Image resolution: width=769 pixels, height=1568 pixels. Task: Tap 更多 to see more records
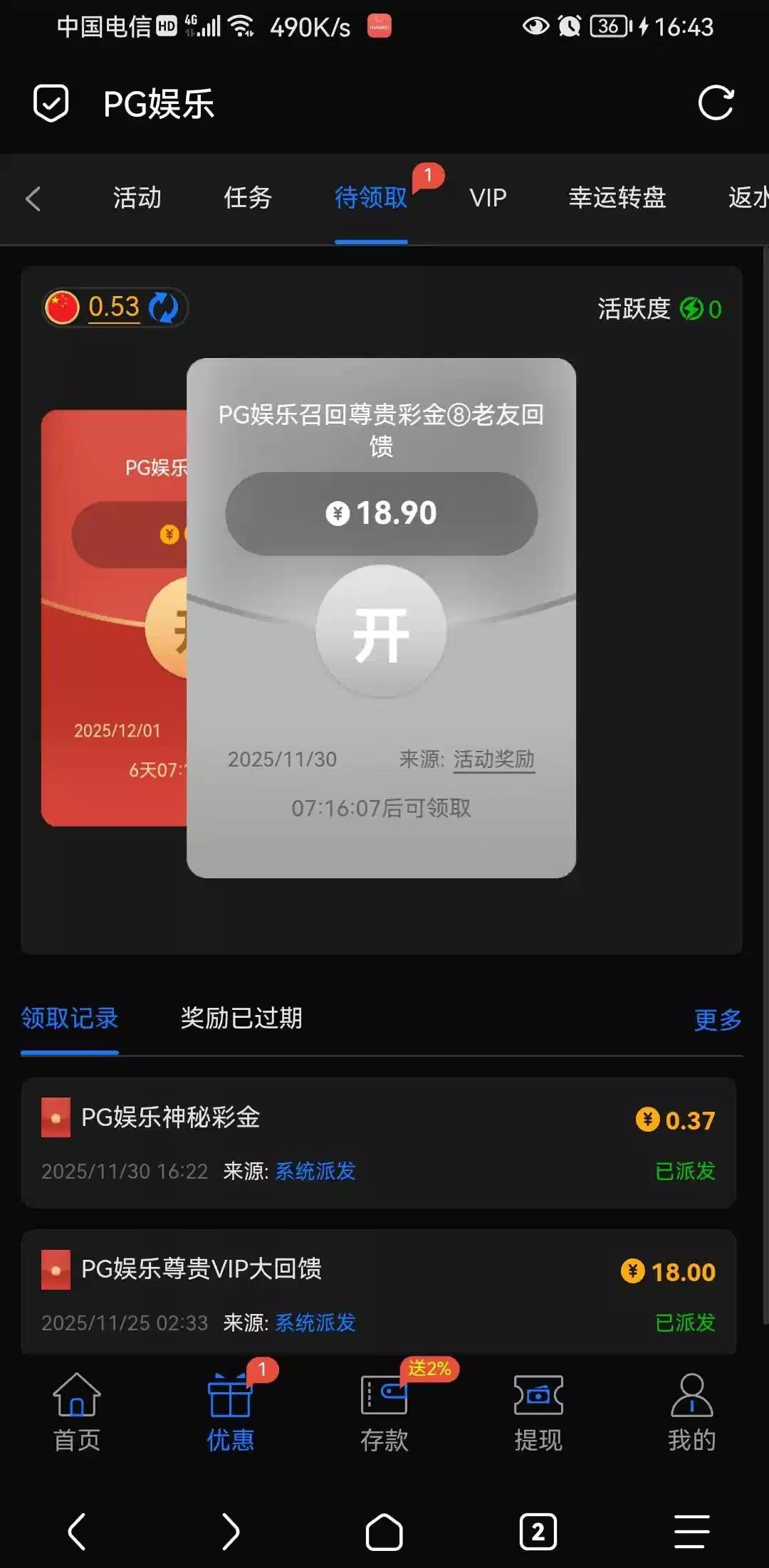point(717,1019)
